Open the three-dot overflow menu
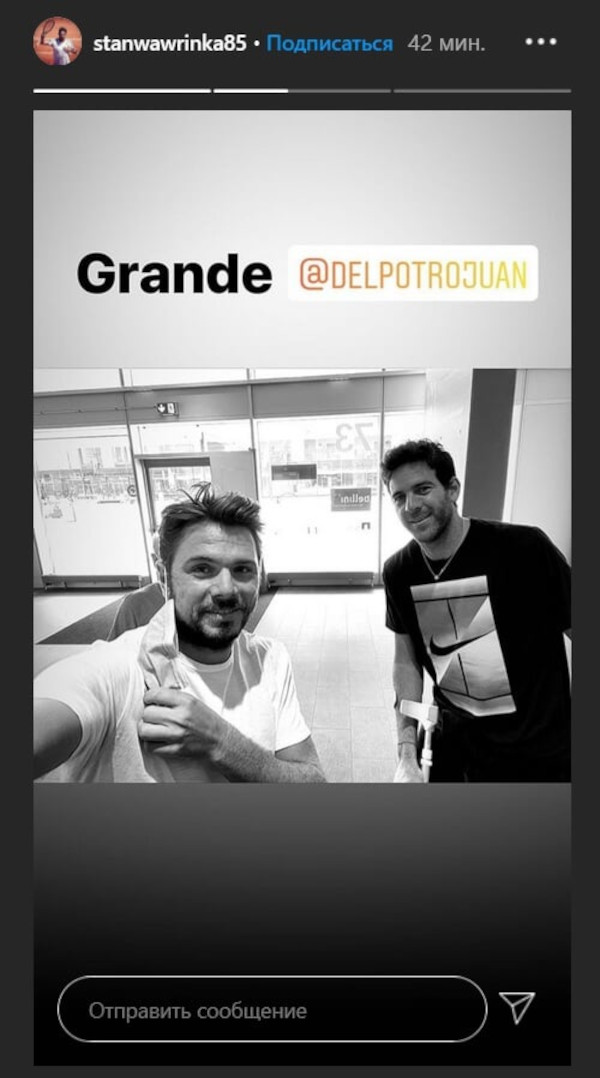The image size is (600, 1078). pyautogui.click(x=540, y=43)
